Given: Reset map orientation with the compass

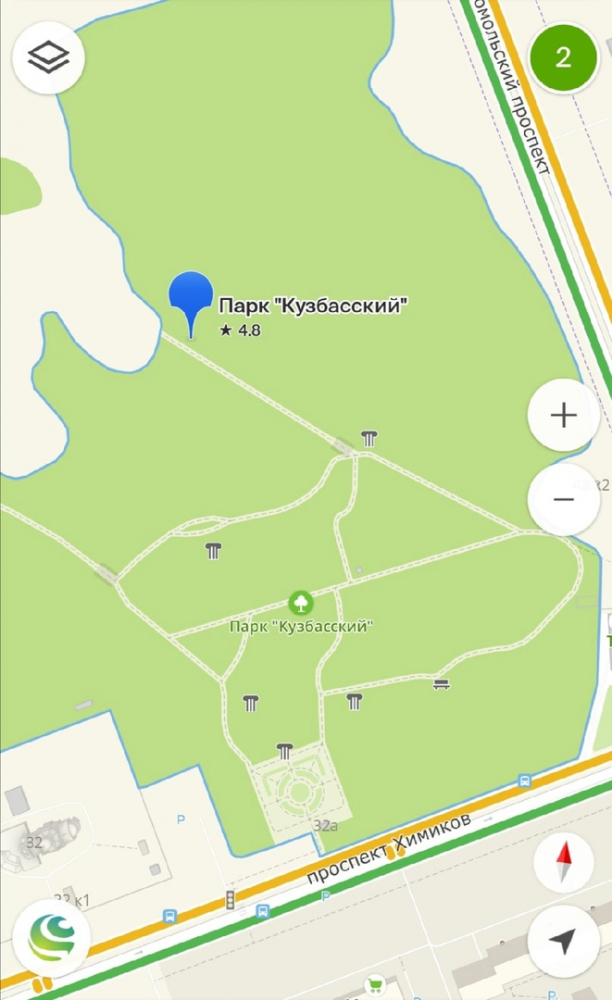Looking at the screenshot, I should click(564, 862).
